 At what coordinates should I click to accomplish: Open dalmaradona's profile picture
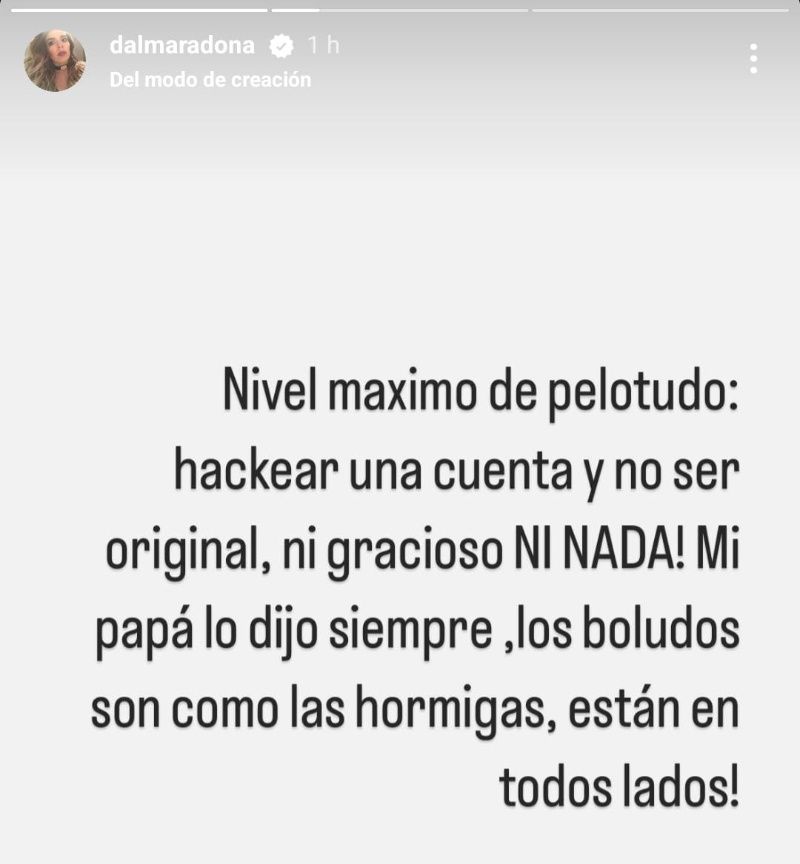pyautogui.click(x=54, y=61)
